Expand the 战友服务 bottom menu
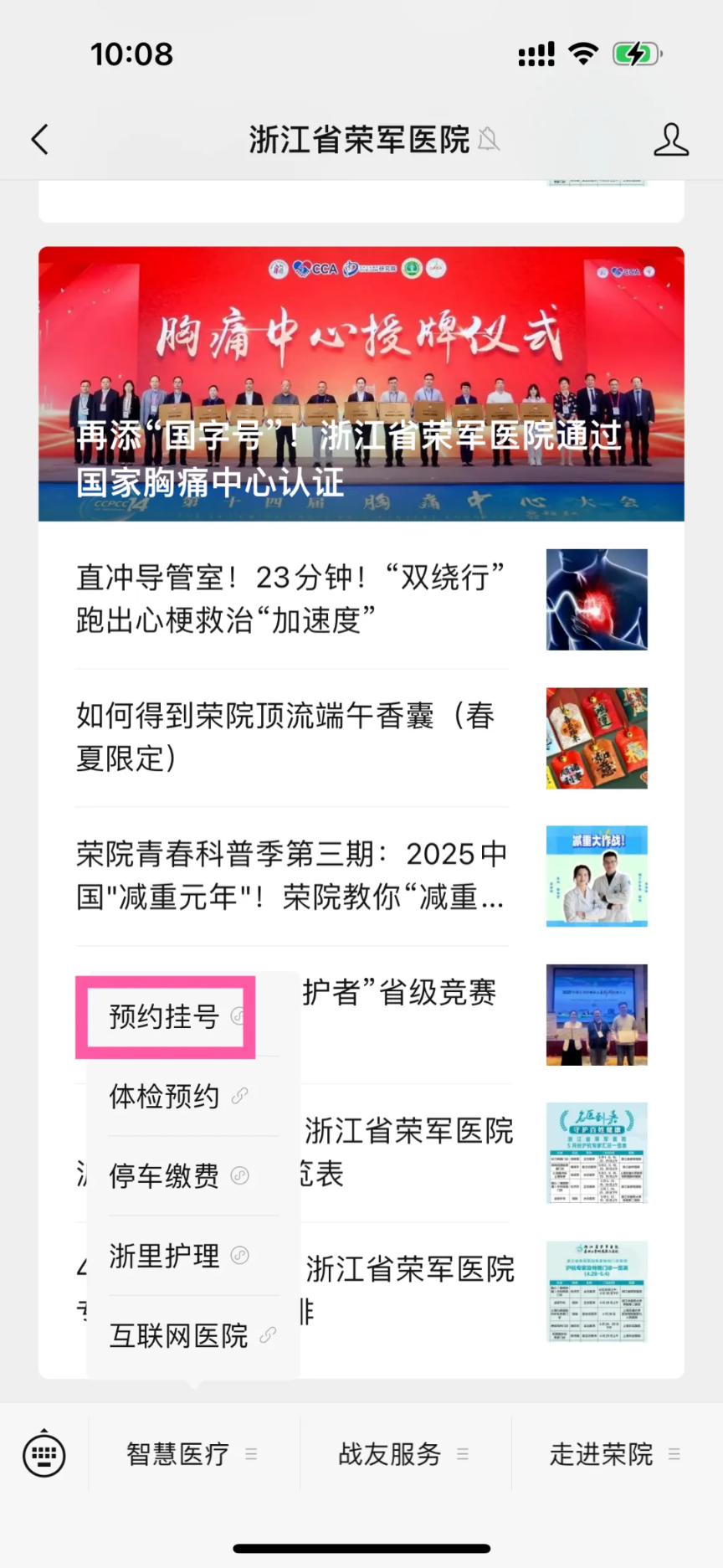The image size is (723, 1568). point(404,1454)
